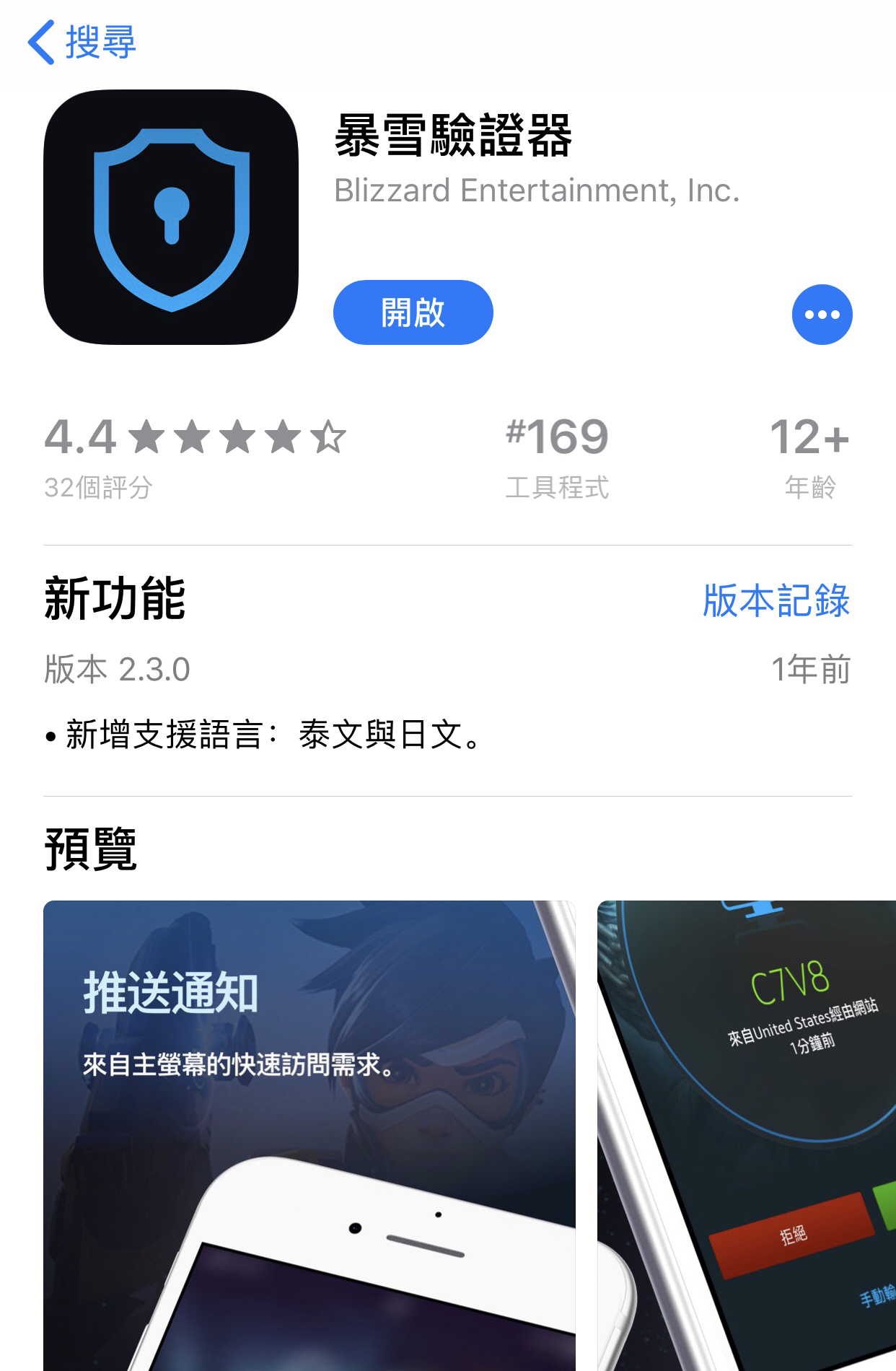Tap the 版本 2.3.0 label

click(x=115, y=670)
